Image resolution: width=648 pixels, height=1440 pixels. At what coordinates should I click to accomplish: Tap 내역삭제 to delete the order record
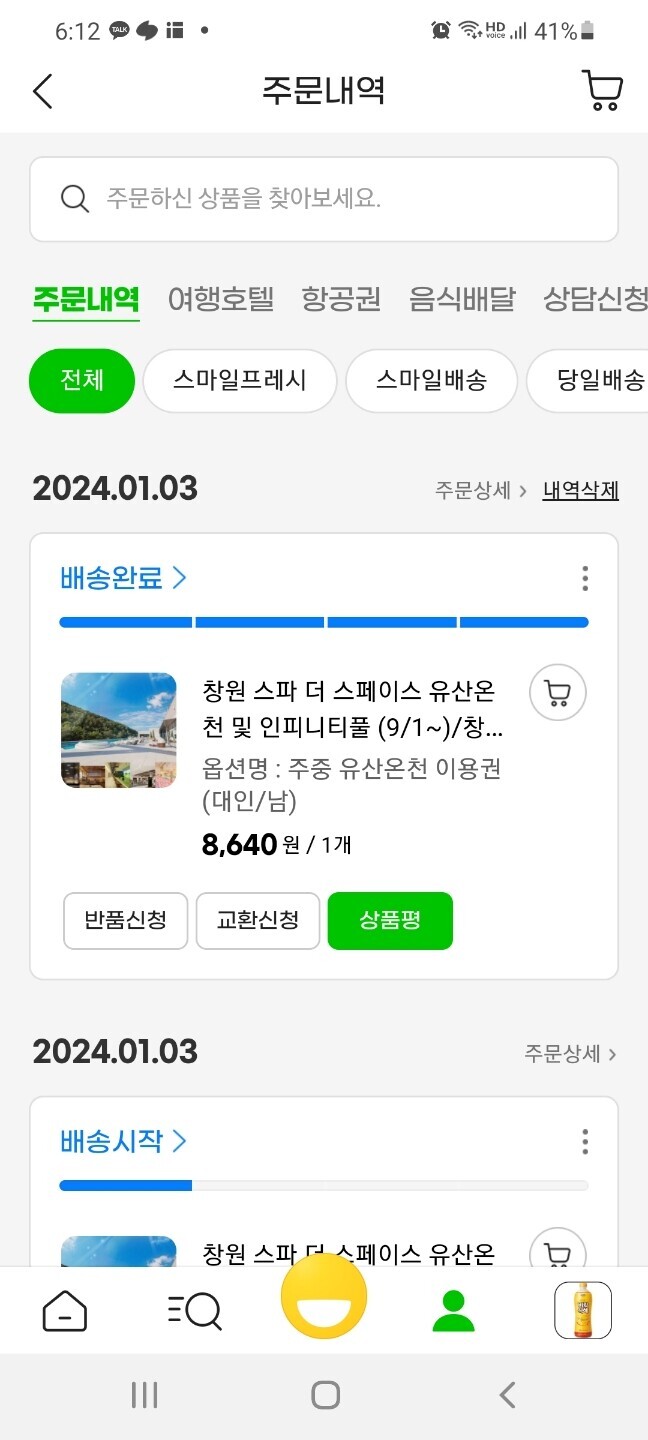580,490
